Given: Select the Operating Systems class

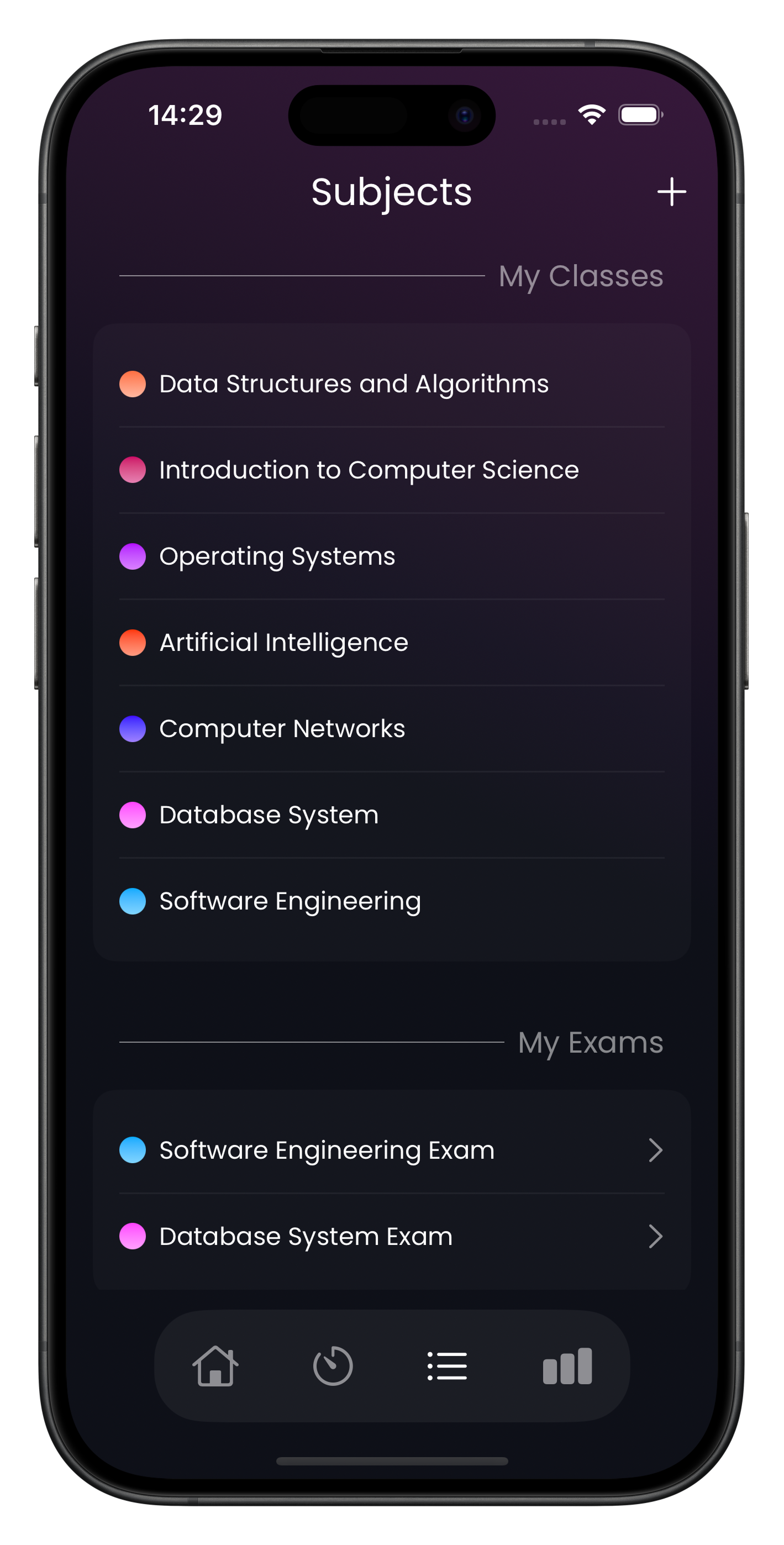Looking at the screenshot, I should (277, 556).
